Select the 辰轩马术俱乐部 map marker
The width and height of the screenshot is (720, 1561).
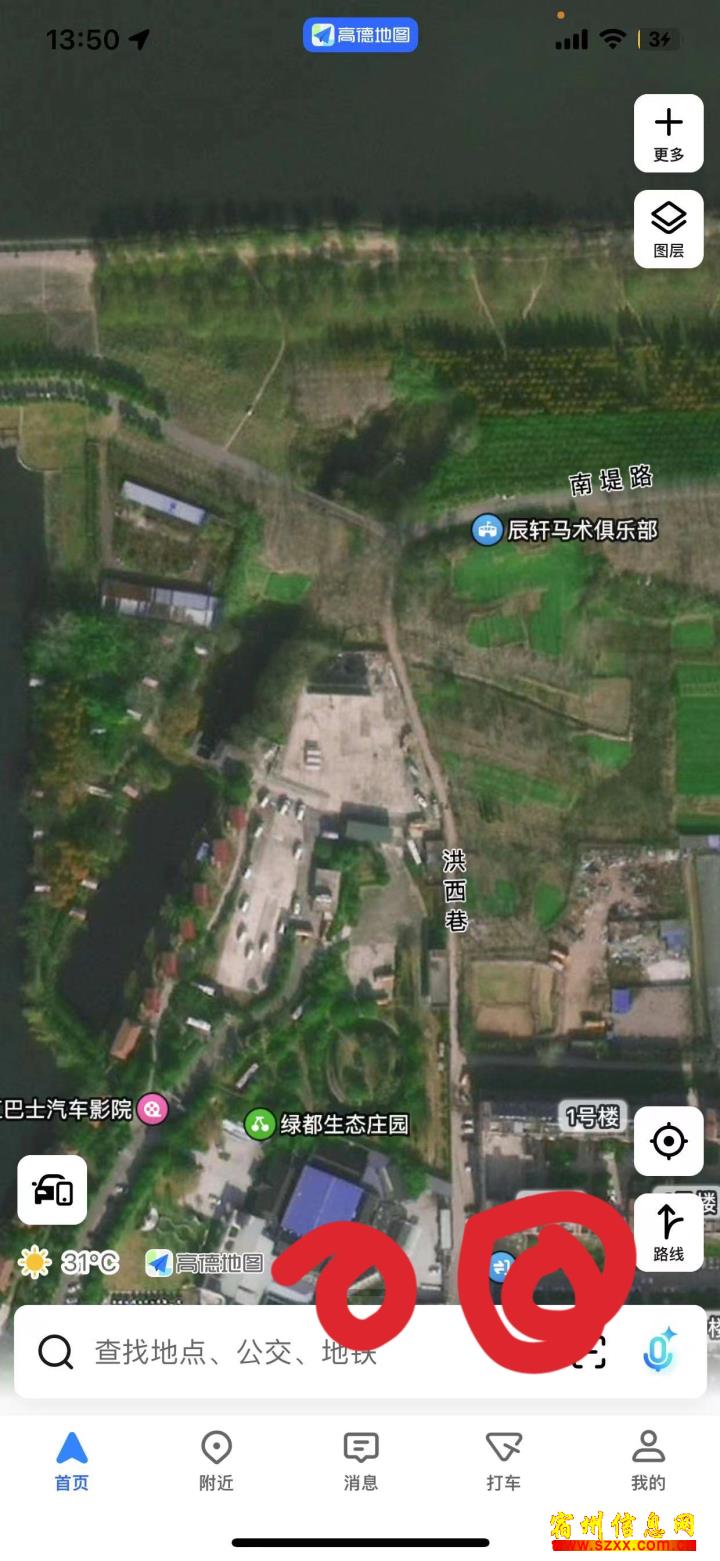point(565,529)
